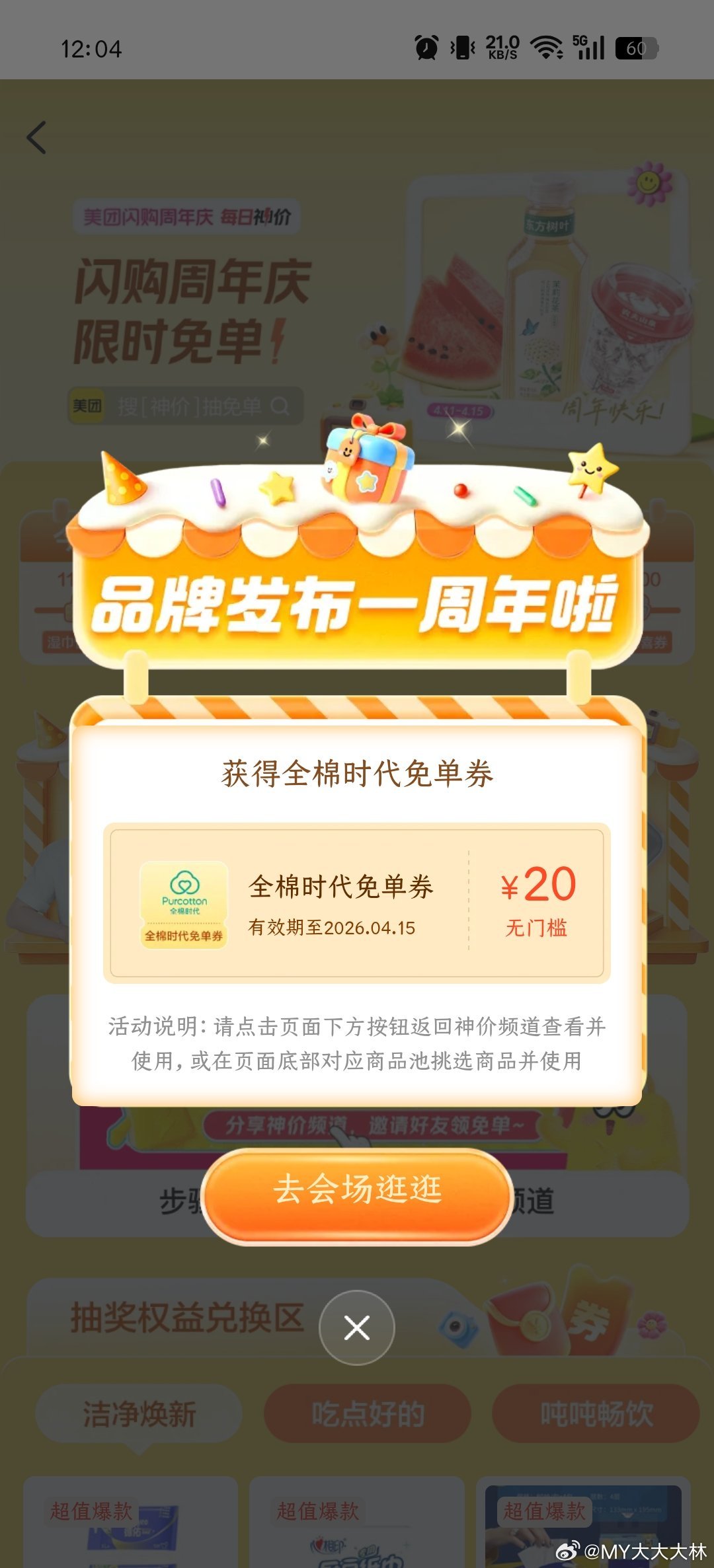Go back using the top-left arrow
This screenshot has width=714, height=1568.
coord(37,137)
